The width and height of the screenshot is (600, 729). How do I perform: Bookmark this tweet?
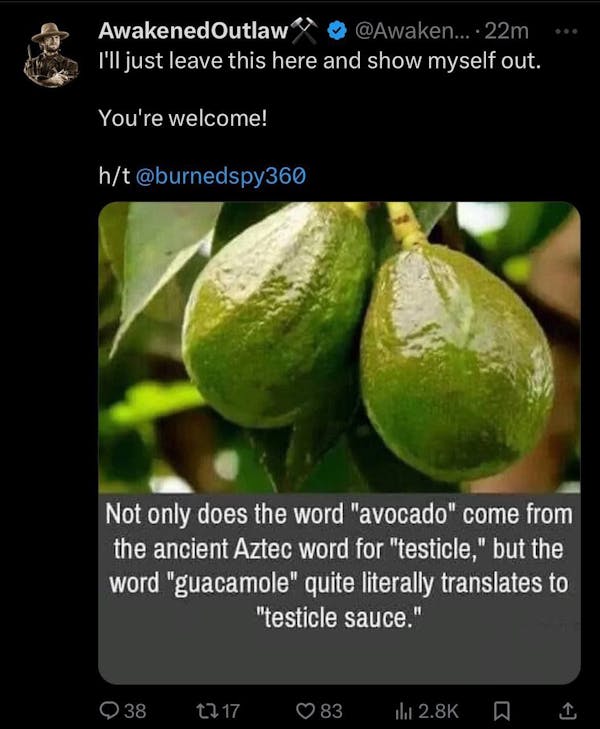tap(503, 710)
